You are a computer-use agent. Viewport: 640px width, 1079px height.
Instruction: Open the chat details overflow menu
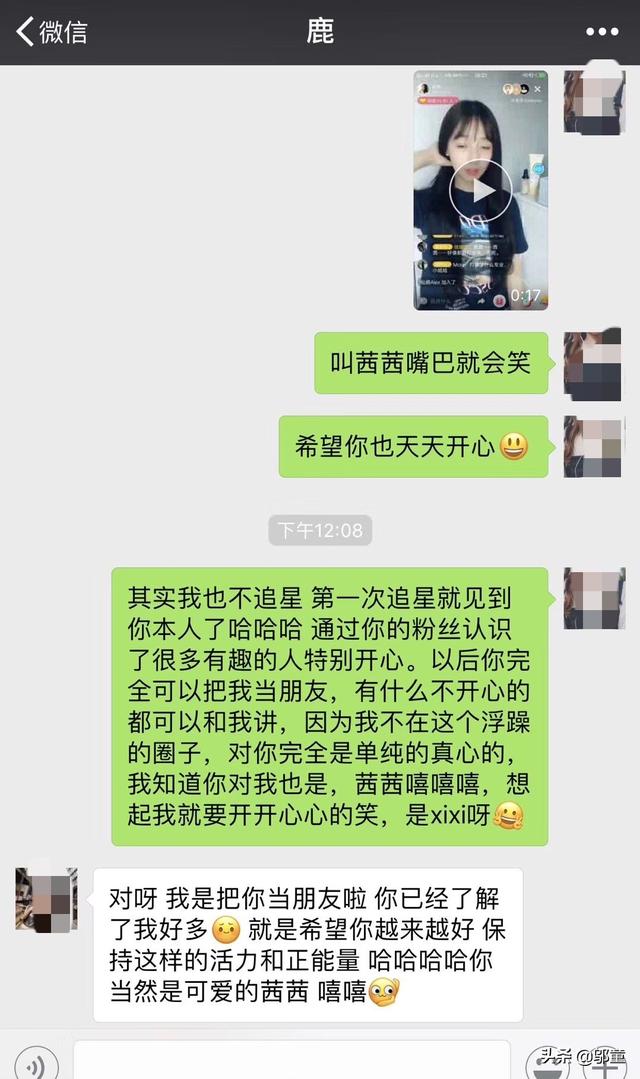pyautogui.click(x=602, y=32)
